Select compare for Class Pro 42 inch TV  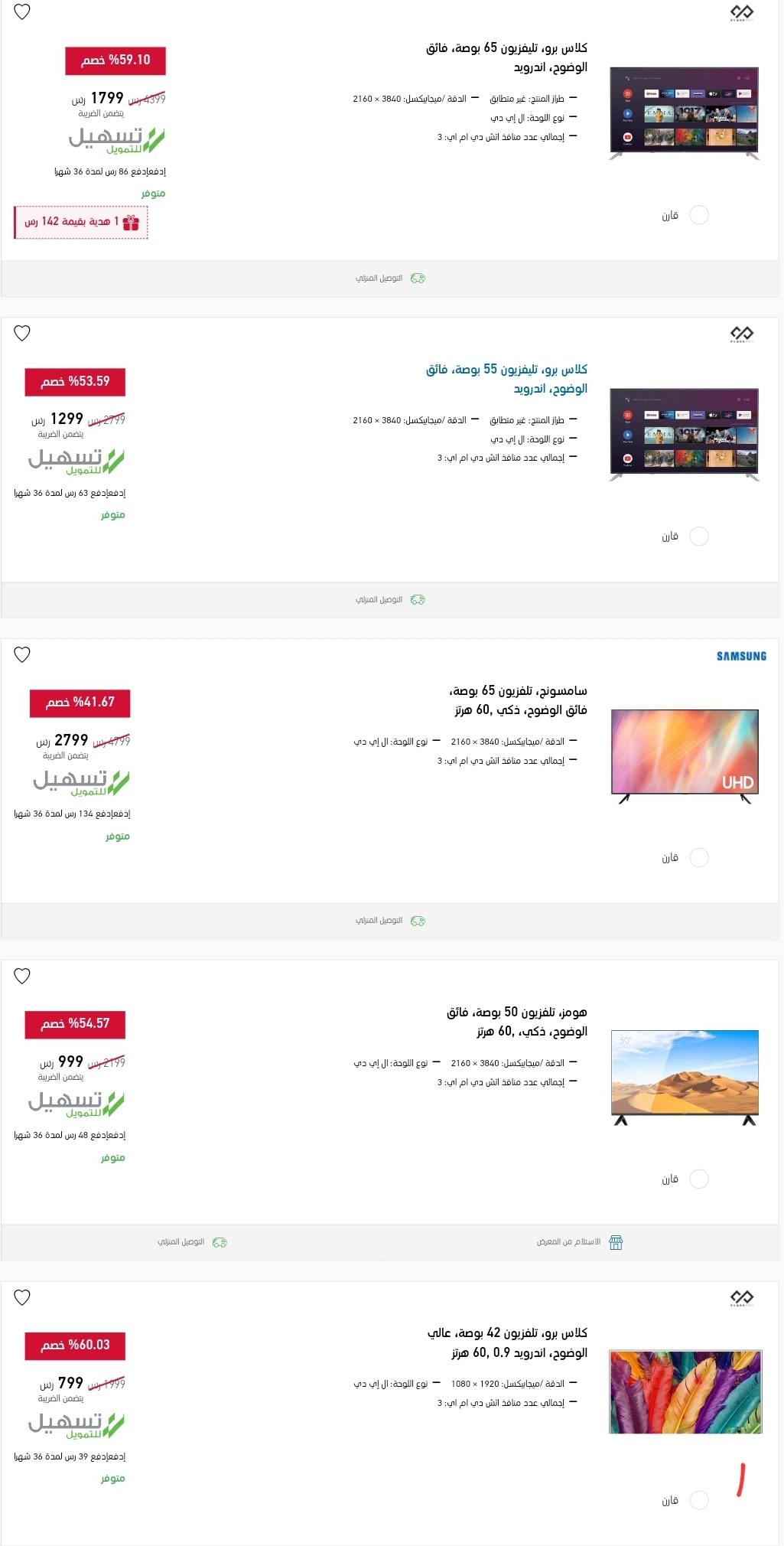(698, 1500)
